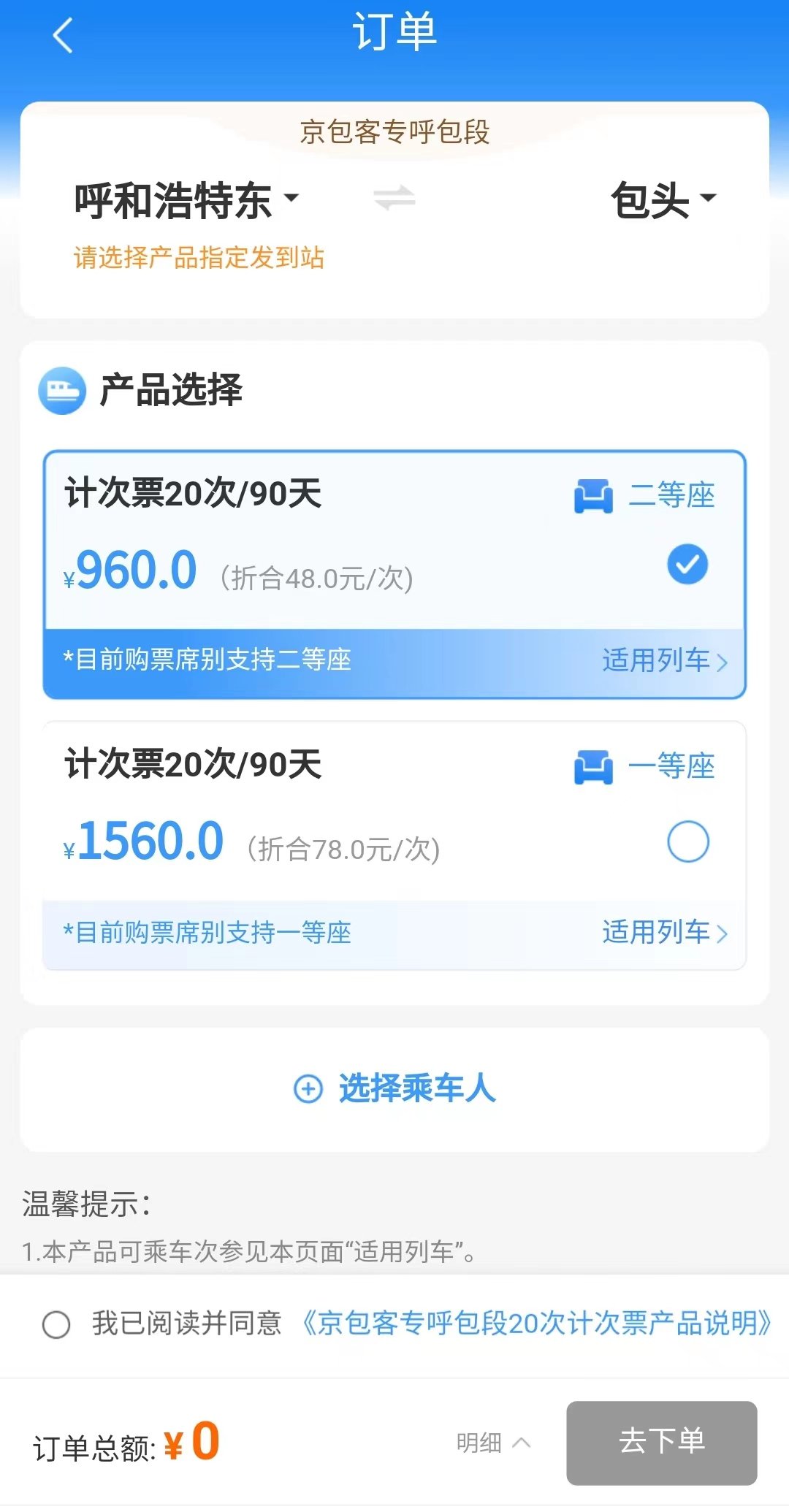Expand the 明细 order details
789x1512 pixels.
click(x=492, y=1443)
